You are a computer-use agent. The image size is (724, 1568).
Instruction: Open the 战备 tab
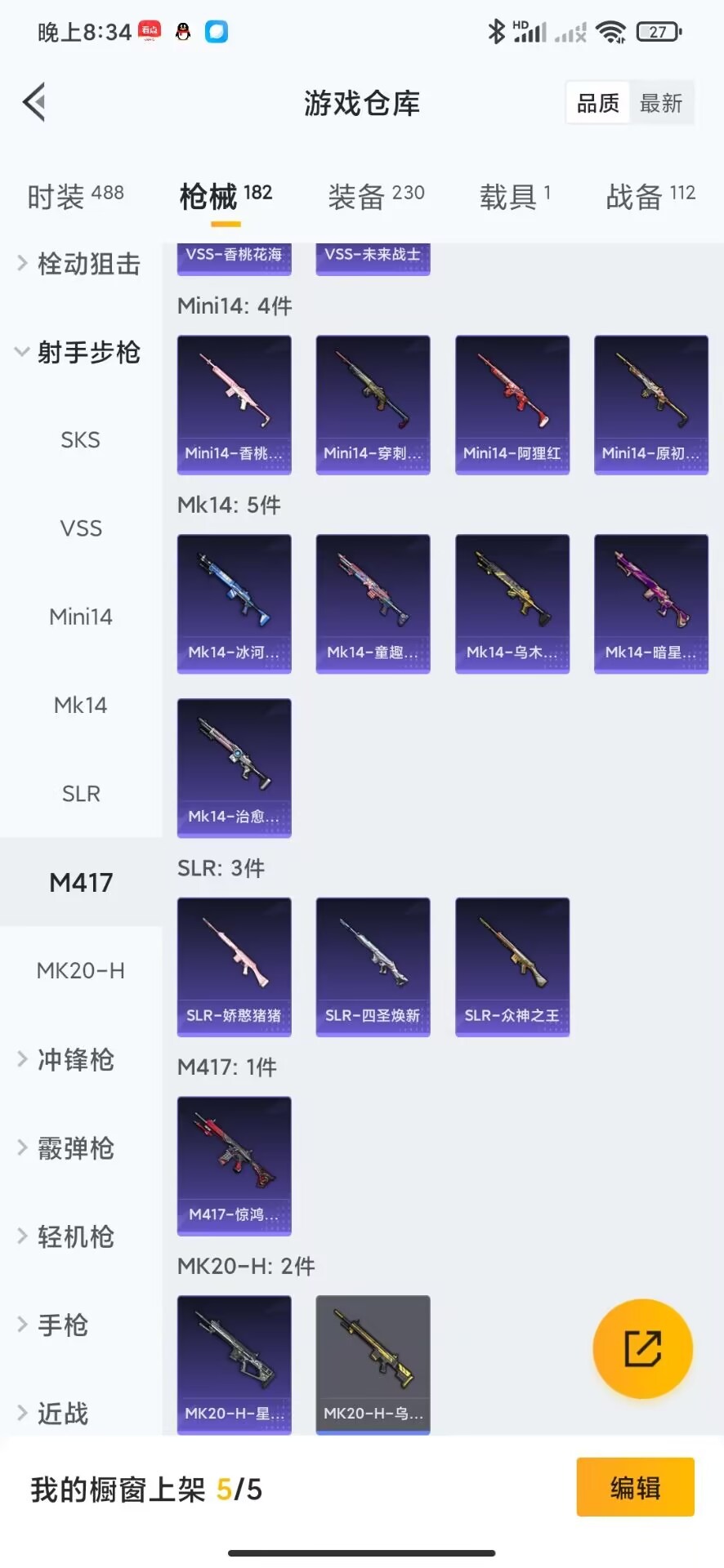point(650,196)
